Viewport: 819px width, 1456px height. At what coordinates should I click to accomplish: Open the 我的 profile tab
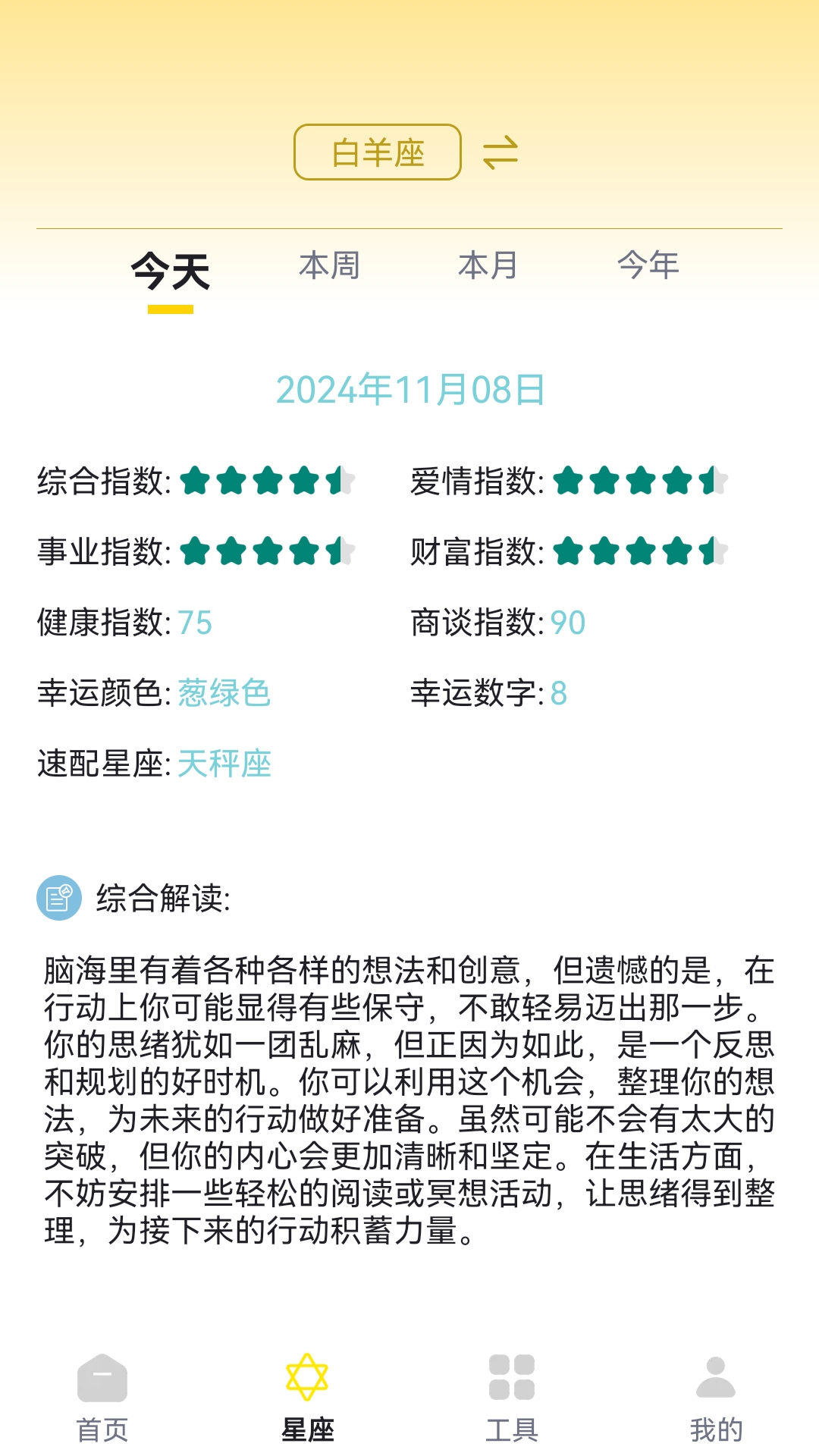[716, 1398]
